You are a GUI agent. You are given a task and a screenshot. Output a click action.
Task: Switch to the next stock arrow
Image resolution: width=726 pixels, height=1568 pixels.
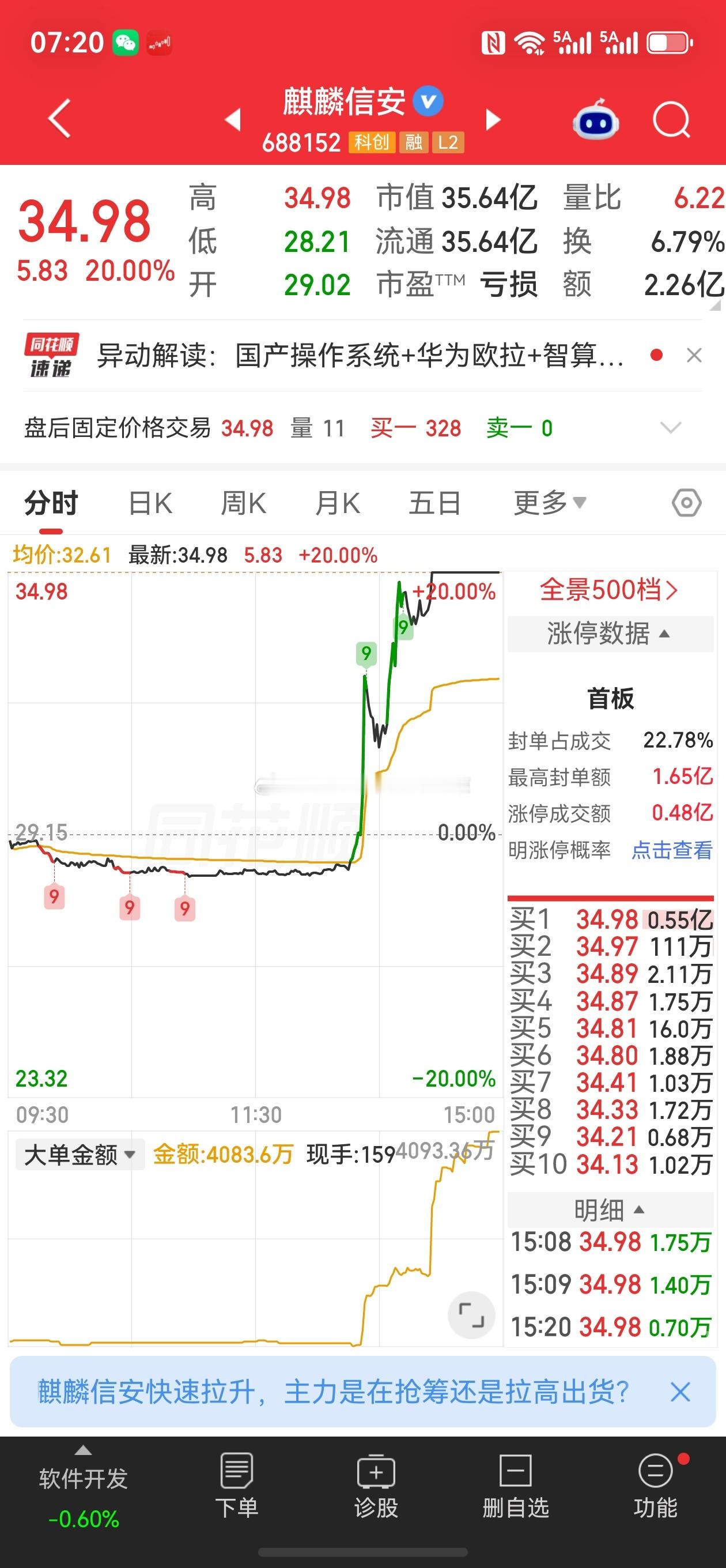(x=493, y=119)
